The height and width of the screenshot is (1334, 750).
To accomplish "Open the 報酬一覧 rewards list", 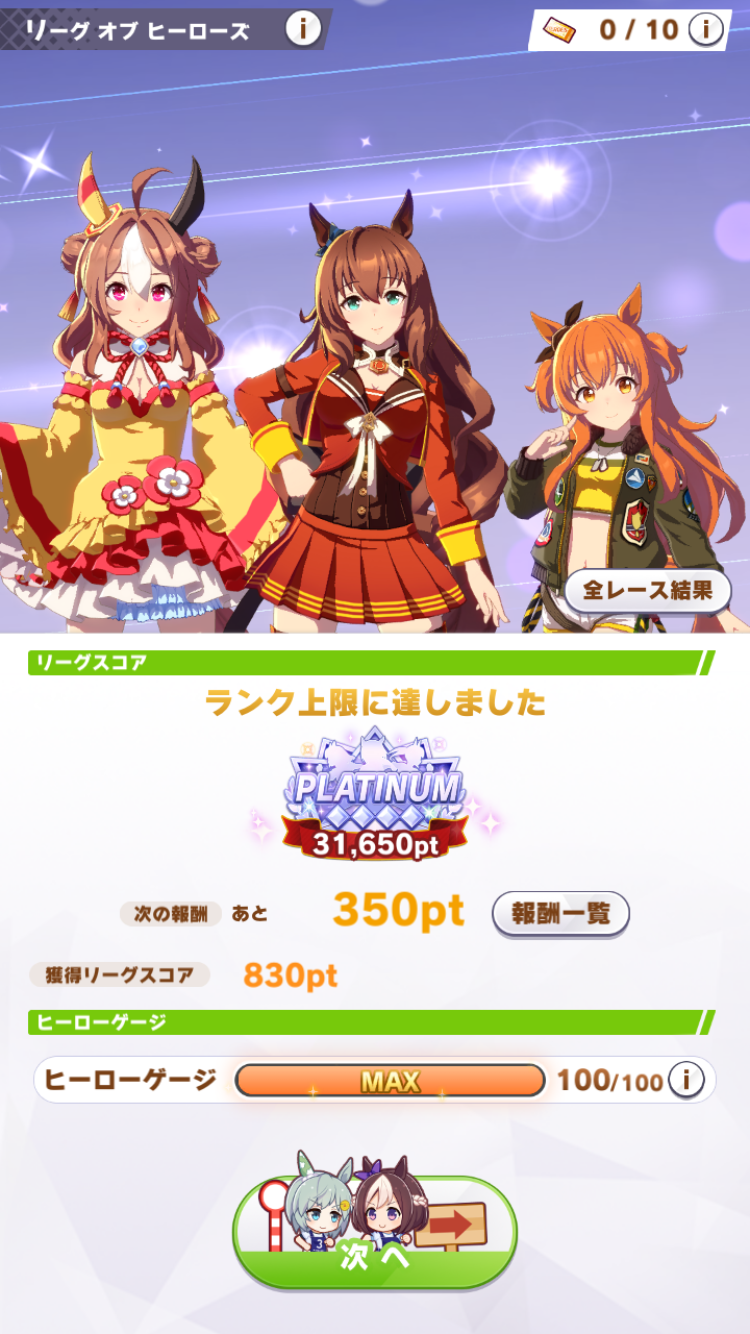I will click(x=561, y=913).
